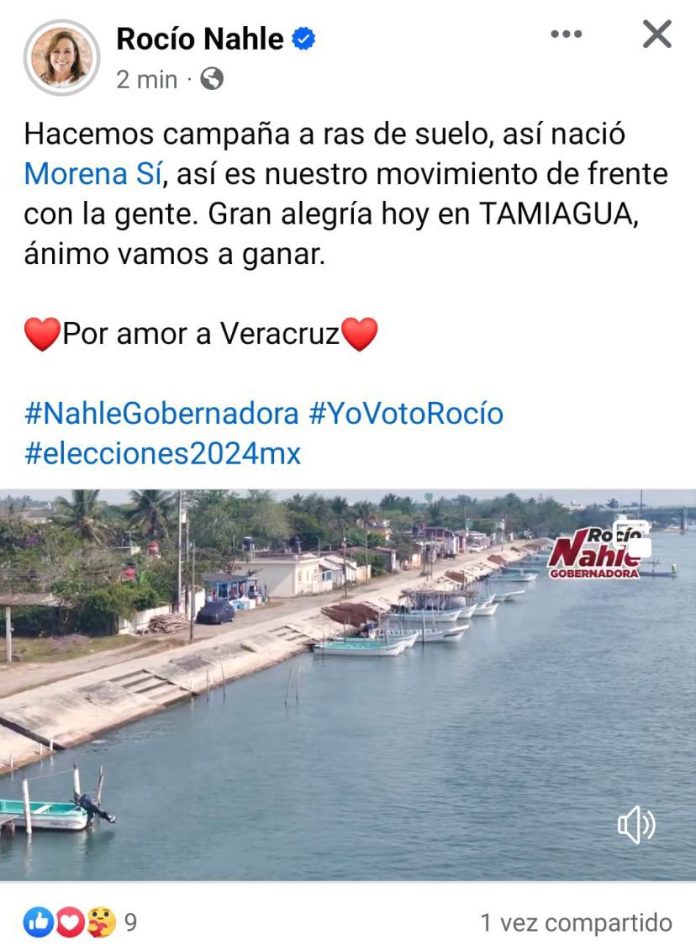View who shared: 1 vez compartido
The width and height of the screenshot is (696, 951).
pos(576,921)
